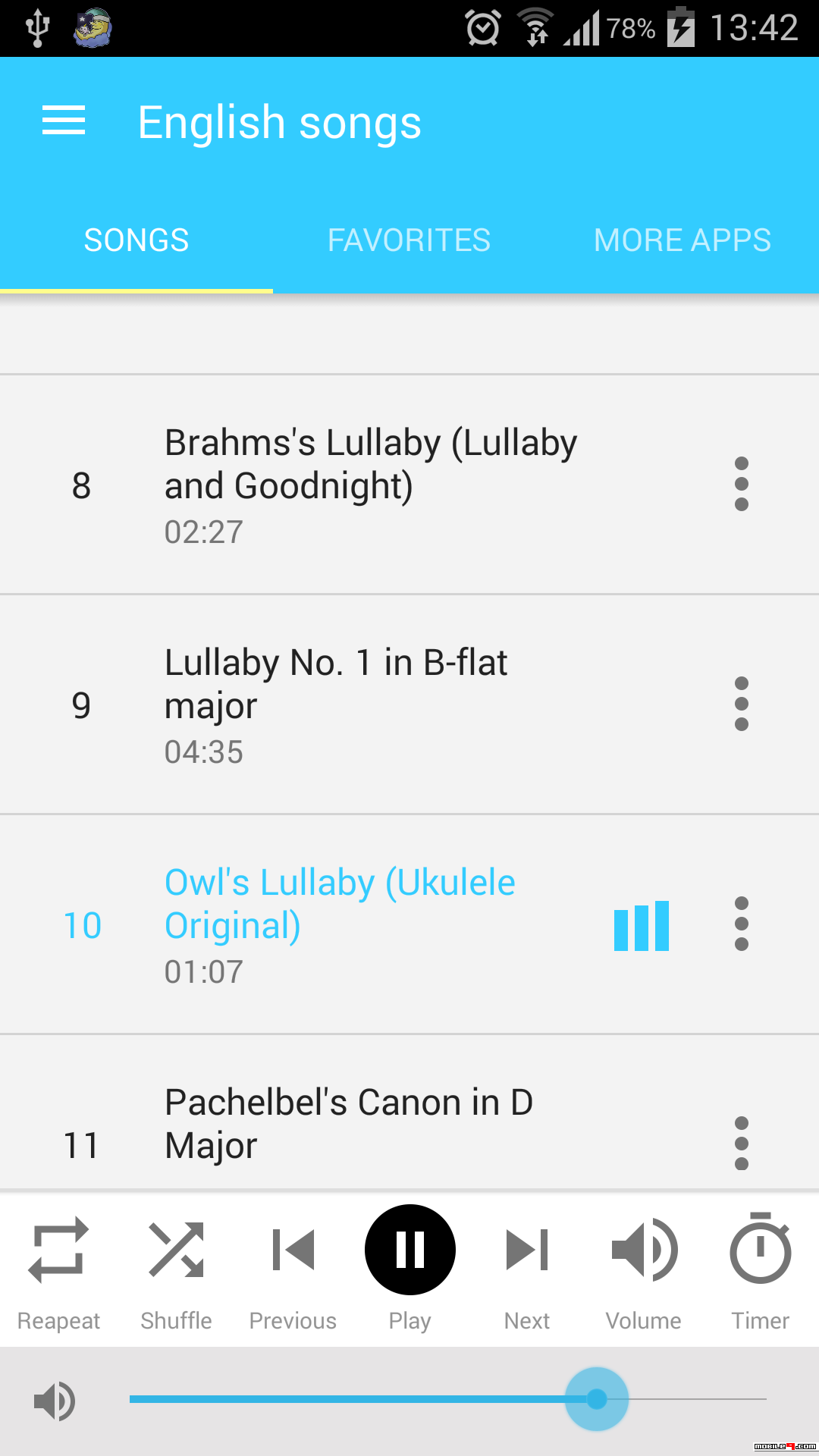The image size is (819, 1456).
Task: Switch to the More Apps tab
Action: 682,240
